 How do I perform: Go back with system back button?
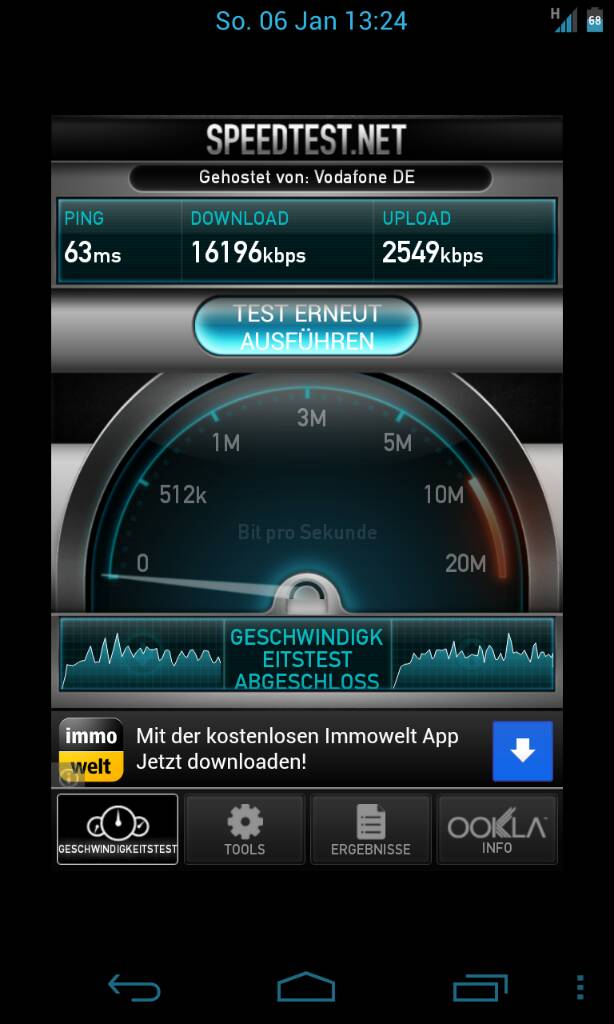(134, 987)
